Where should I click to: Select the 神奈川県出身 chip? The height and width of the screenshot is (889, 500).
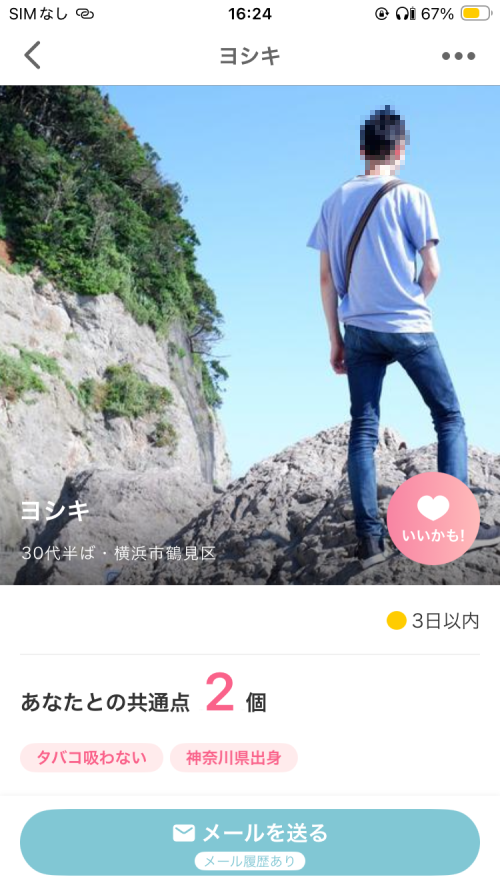tap(234, 758)
